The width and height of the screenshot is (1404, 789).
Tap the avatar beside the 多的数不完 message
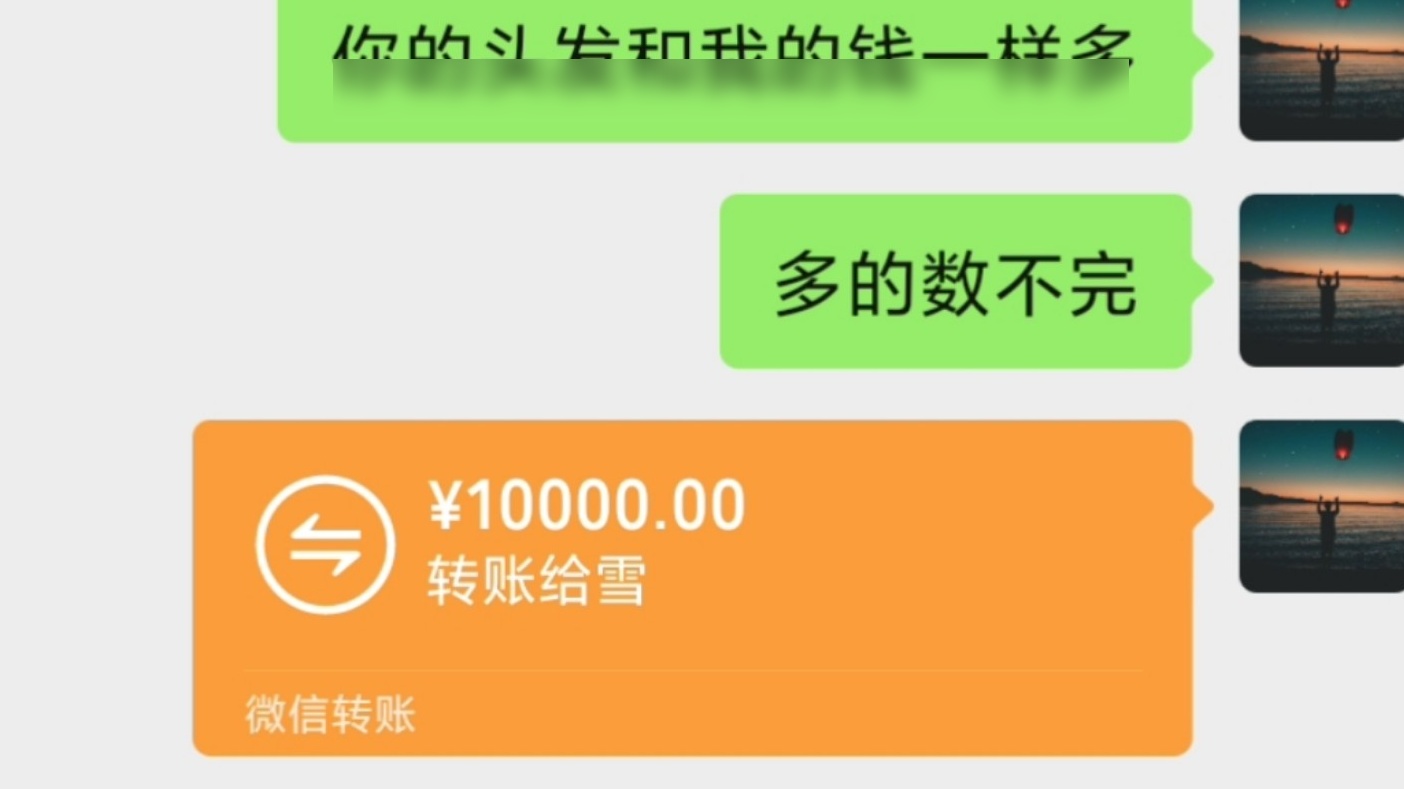tap(1321, 281)
